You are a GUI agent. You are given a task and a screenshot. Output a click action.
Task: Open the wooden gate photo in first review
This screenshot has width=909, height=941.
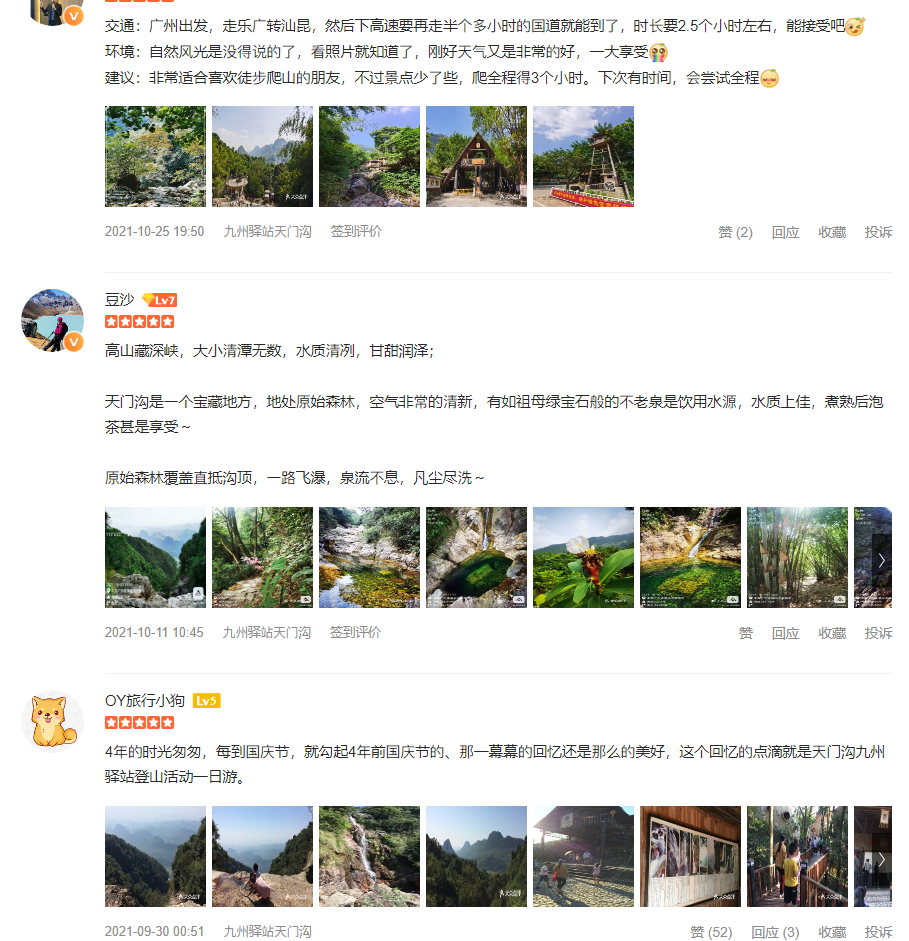(476, 156)
